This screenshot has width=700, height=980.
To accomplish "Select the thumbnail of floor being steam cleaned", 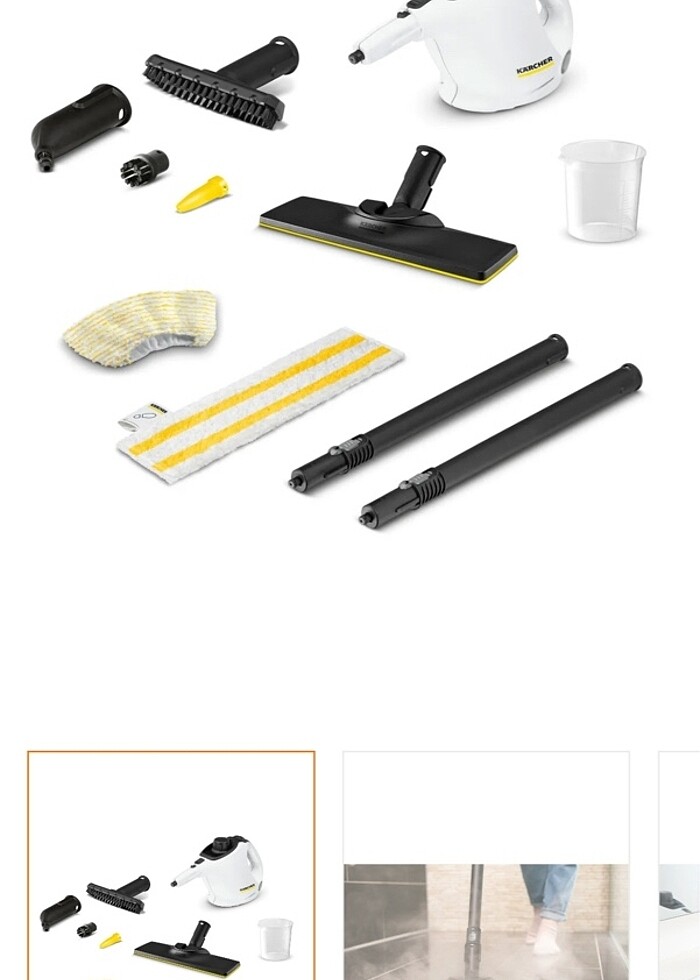I will (486, 868).
